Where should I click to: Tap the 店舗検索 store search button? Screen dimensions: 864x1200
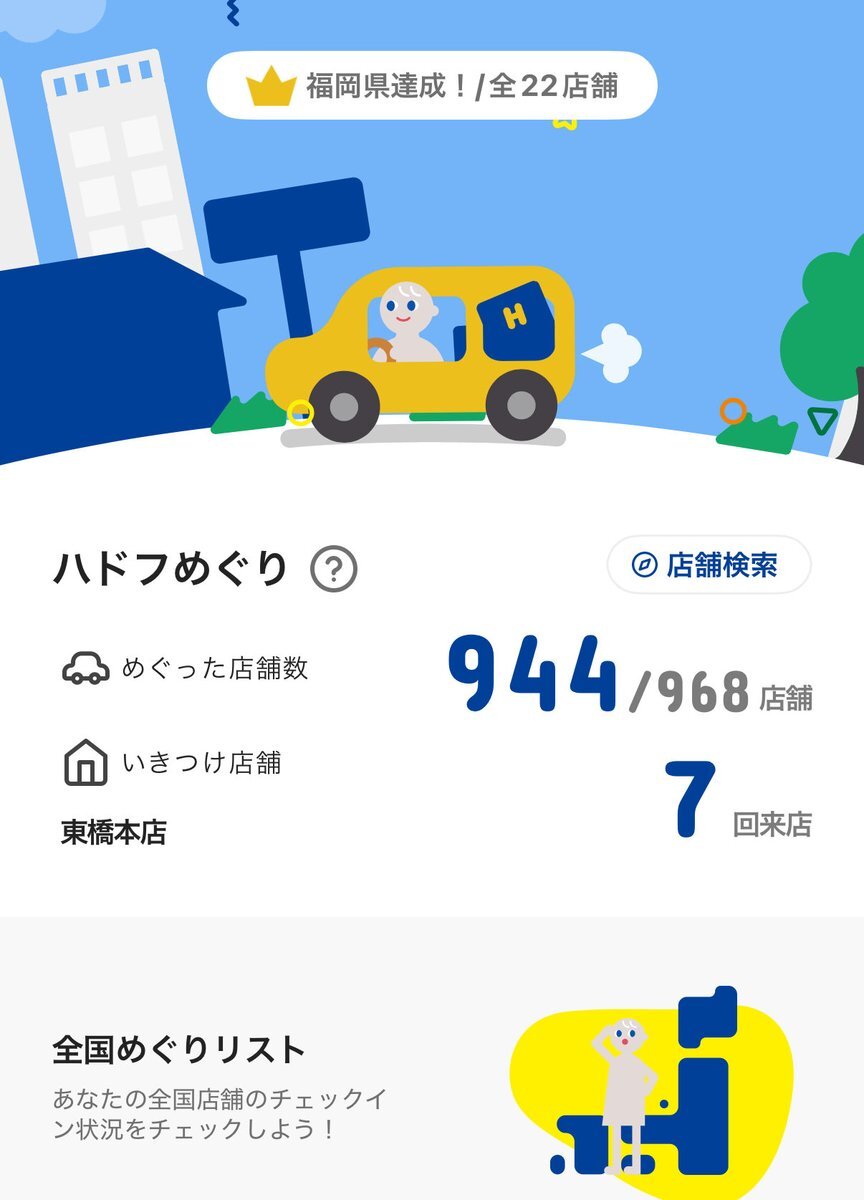pyautogui.click(x=708, y=566)
